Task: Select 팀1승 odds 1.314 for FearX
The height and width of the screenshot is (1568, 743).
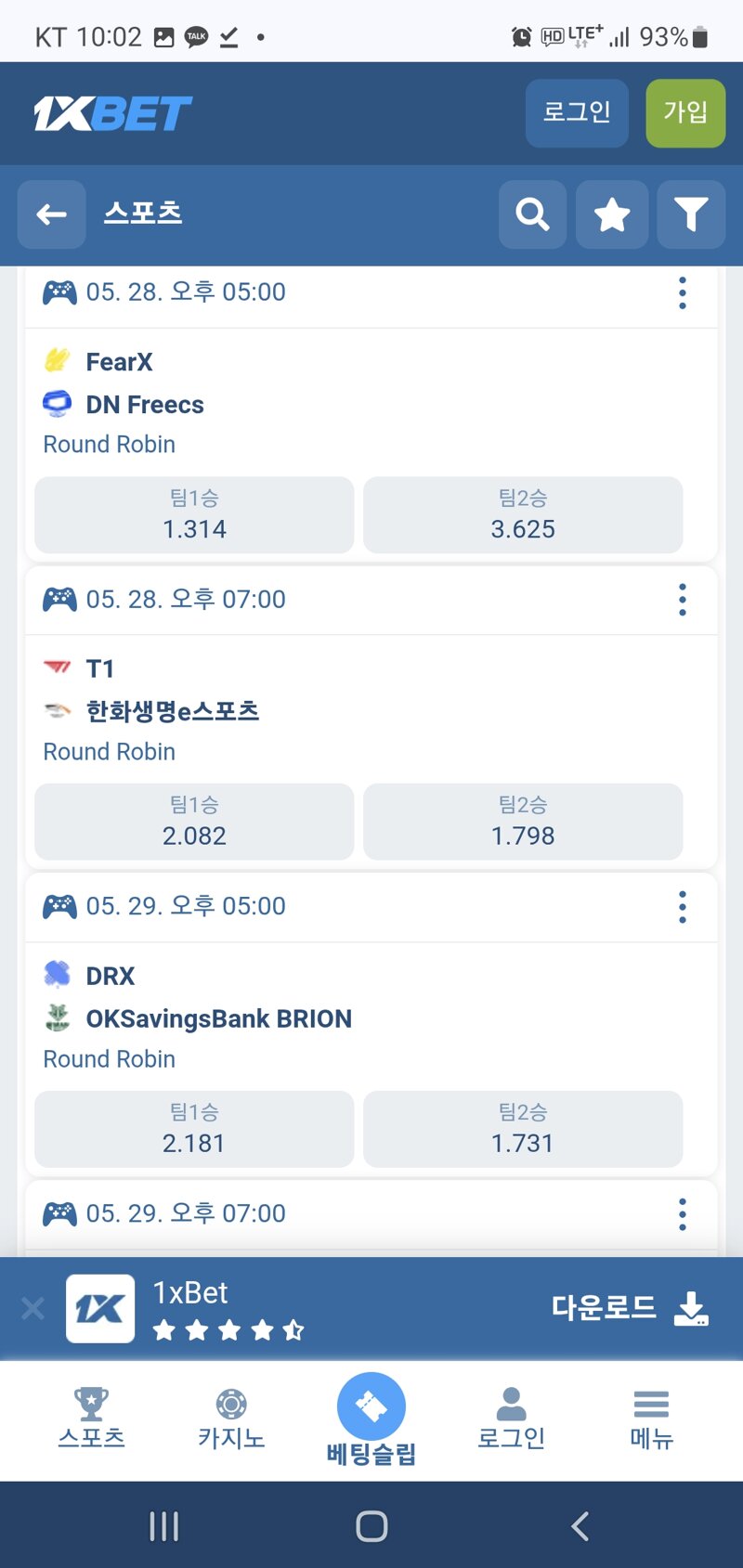Action: pyautogui.click(x=194, y=515)
